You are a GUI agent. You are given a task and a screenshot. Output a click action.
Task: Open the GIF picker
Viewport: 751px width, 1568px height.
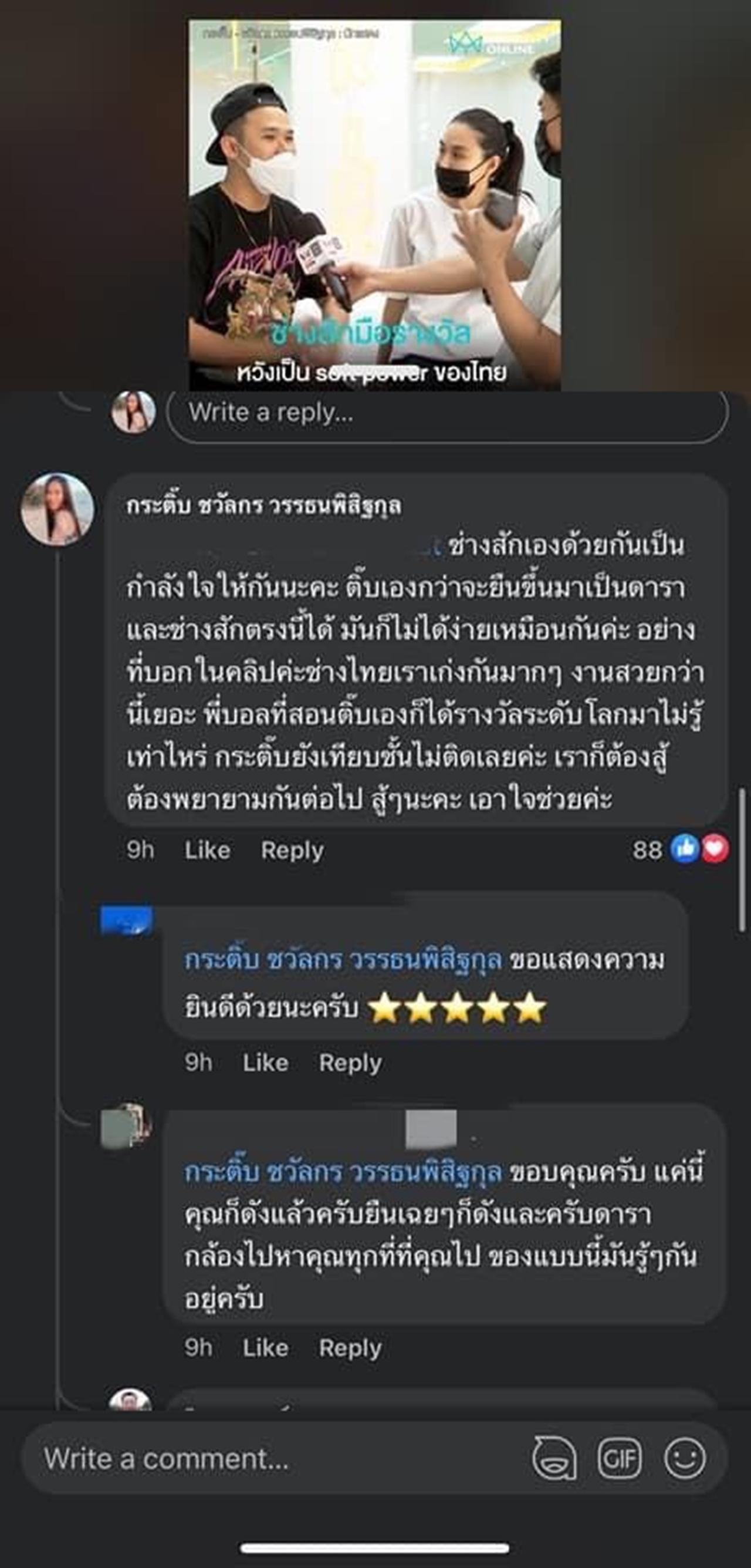pyautogui.click(x=620, y=1458)
